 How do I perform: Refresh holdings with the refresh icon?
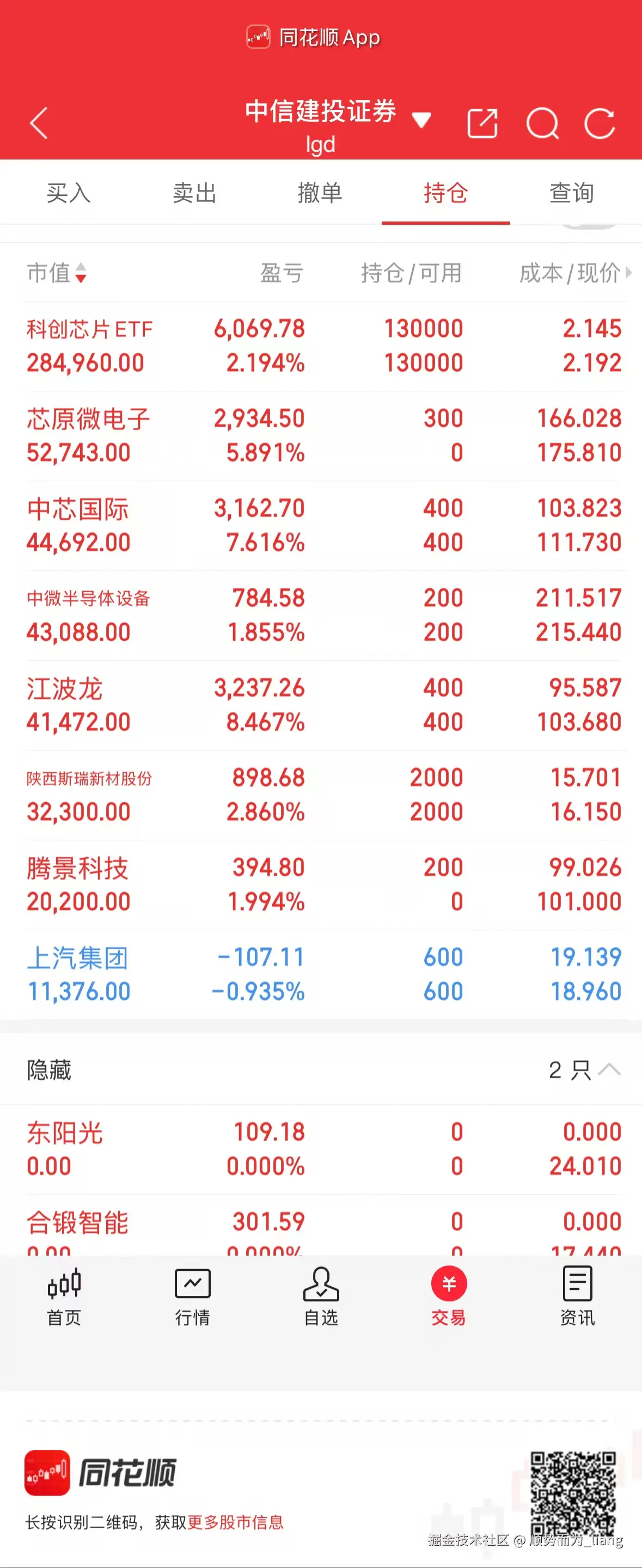pyautogui.click(x=600, y=124)
